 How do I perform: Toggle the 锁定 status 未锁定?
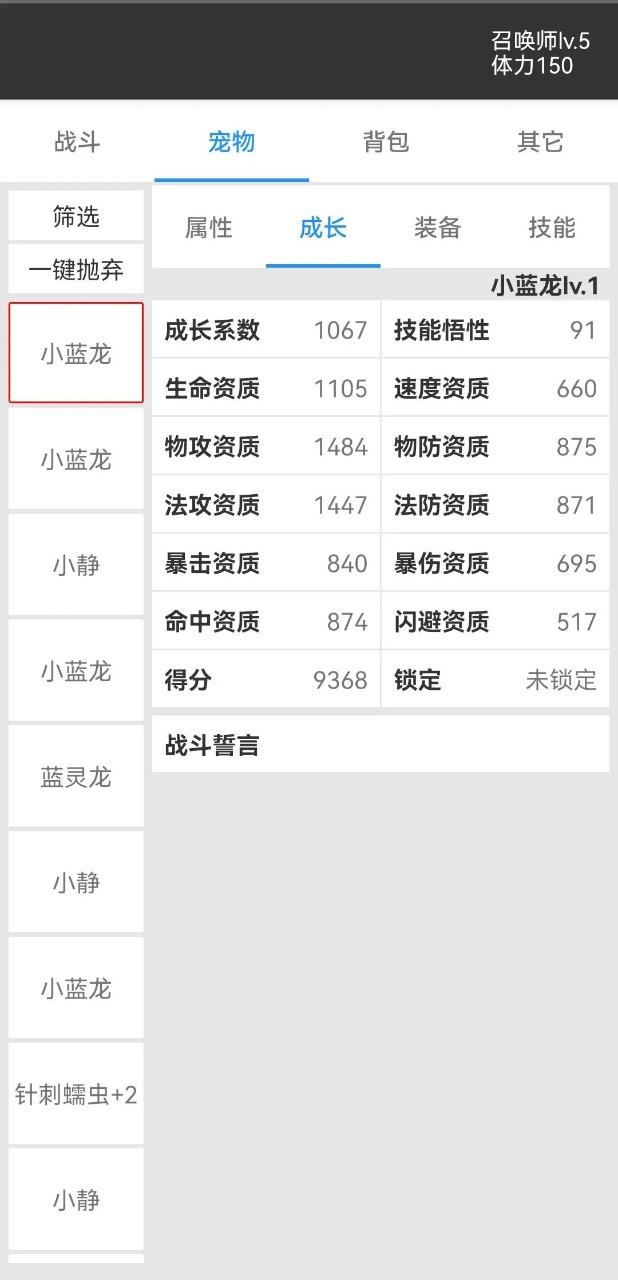(560, 681)
